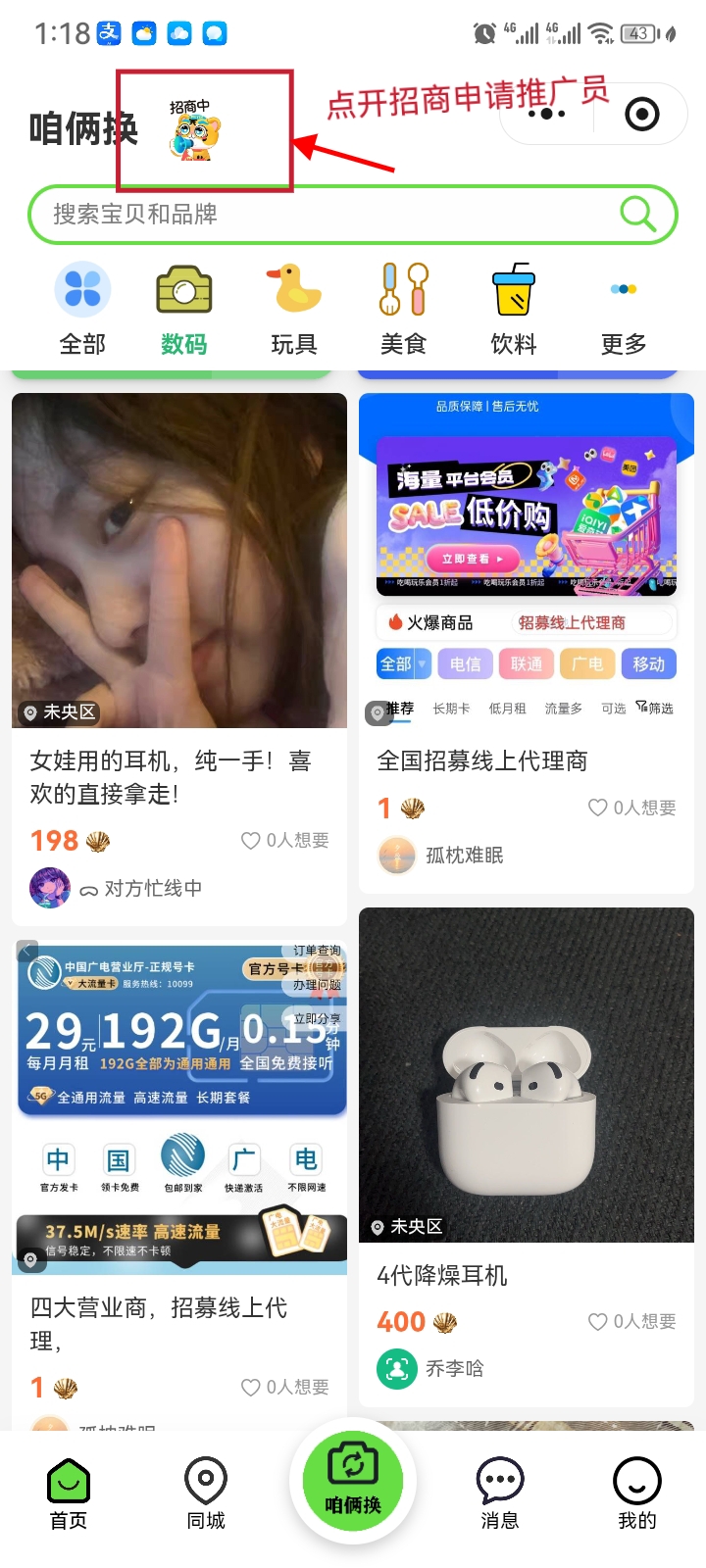Tap the green magnifier search icon
This screenshot has width=706, height=1568.
coord(638,213)
